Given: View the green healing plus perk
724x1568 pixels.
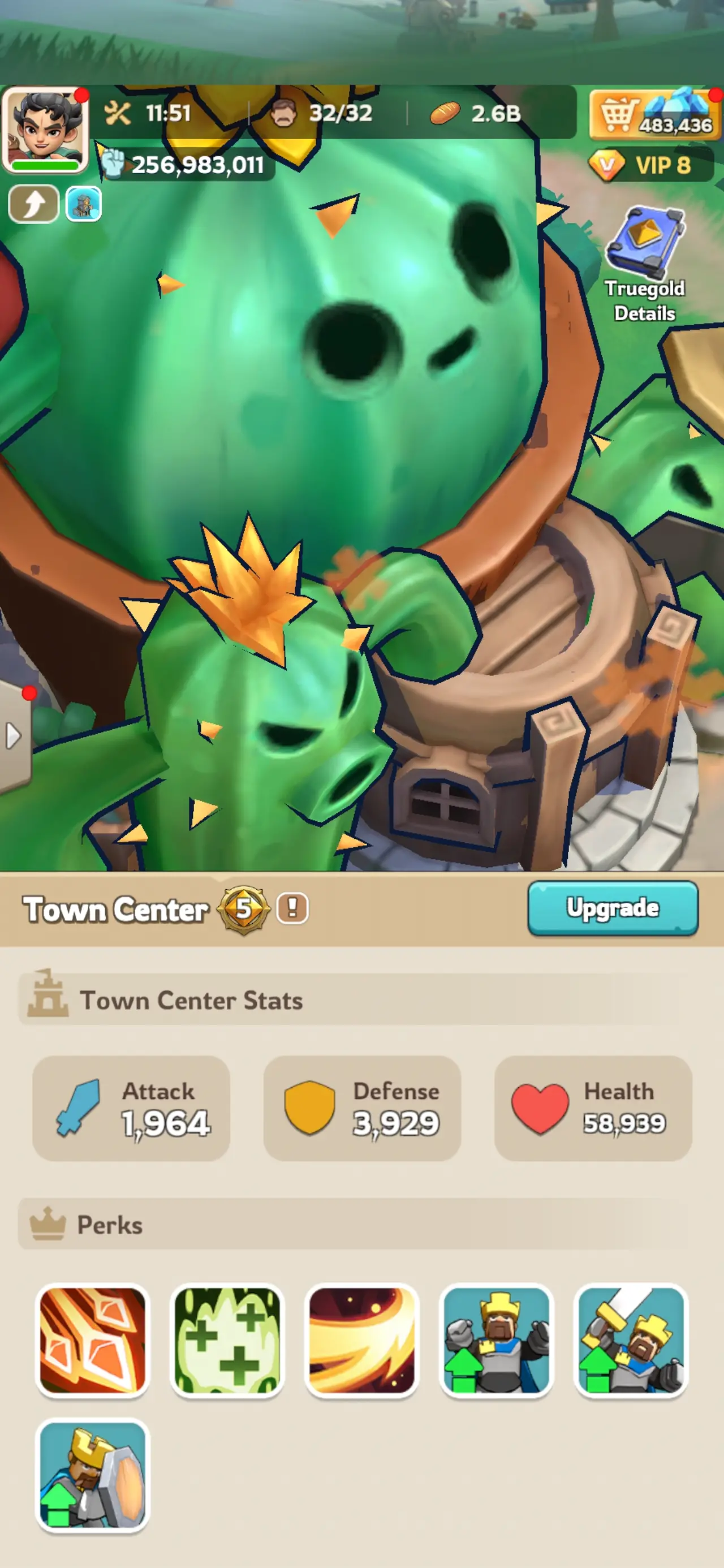Looking at the screenshot, I should 227,1339.
